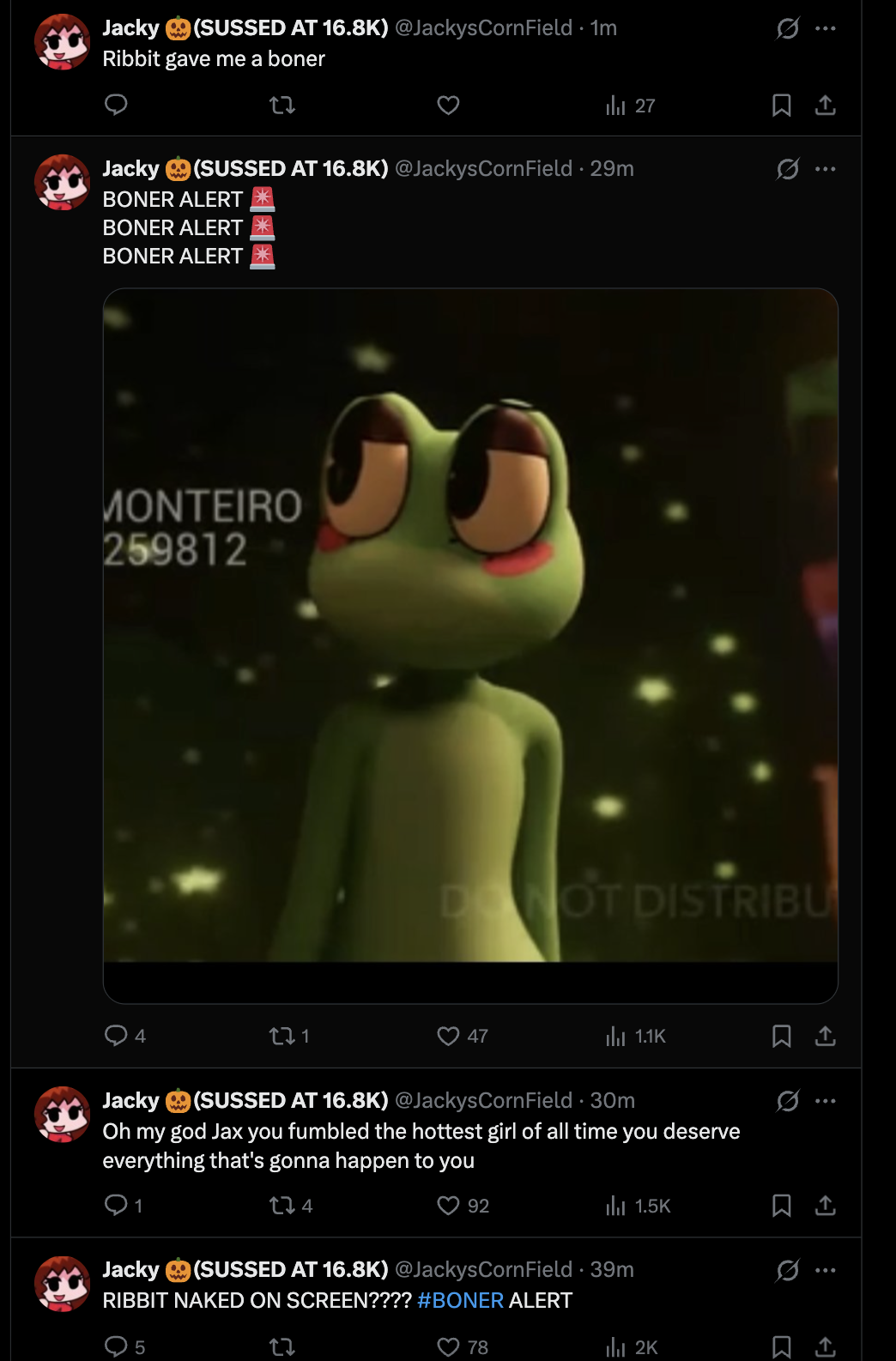Open overflow menu on the 39m tweet
Viewport: 896px width, 1361px height.
tap(826, 1270)
